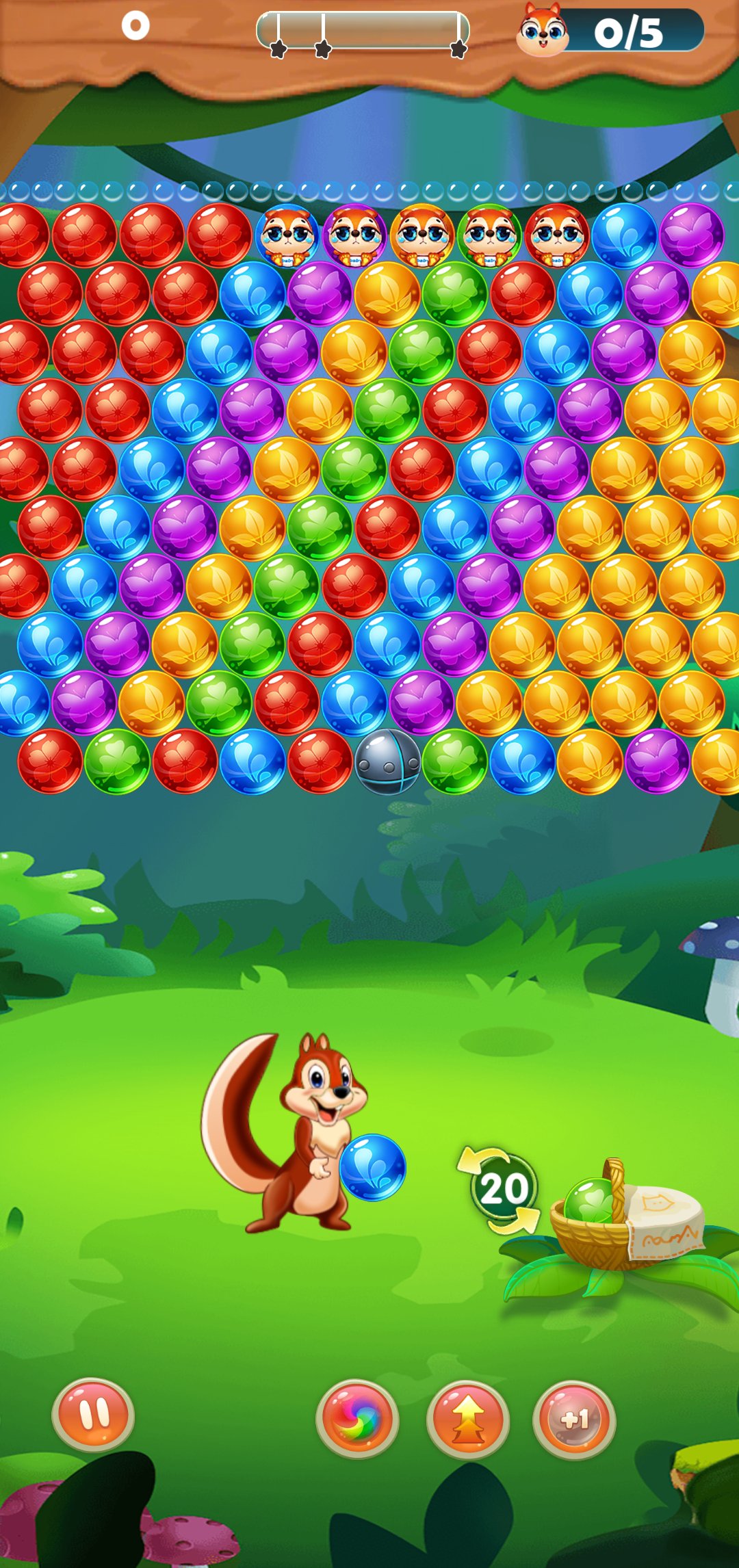This screenshot has width=739, height=1568.
Task: Tap the score display showing 0
Action: (134, 27)
